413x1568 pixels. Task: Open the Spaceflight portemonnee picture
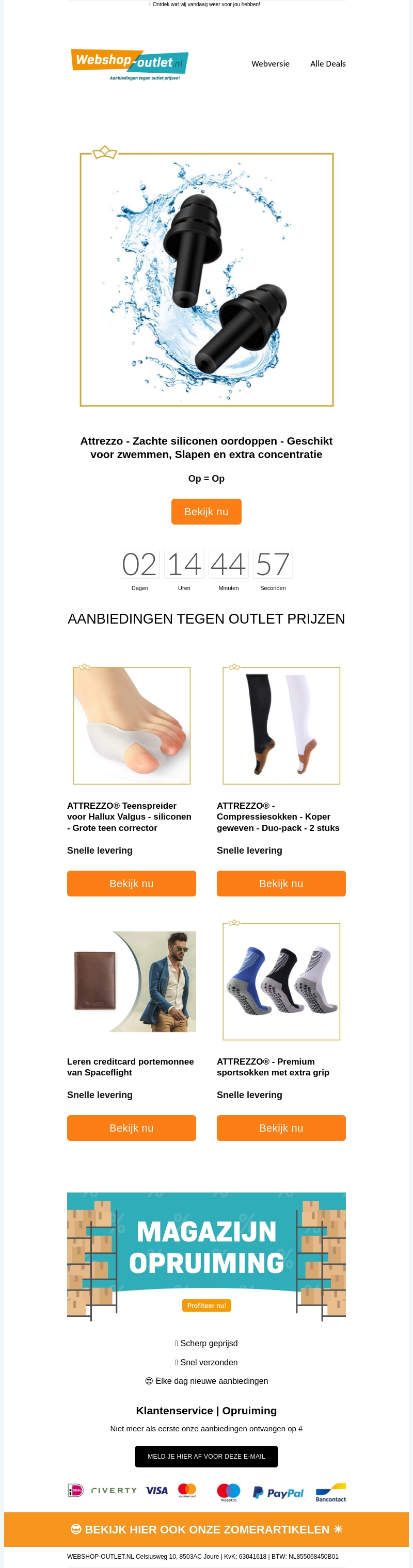pyautogui.click(x=131, y=981)
